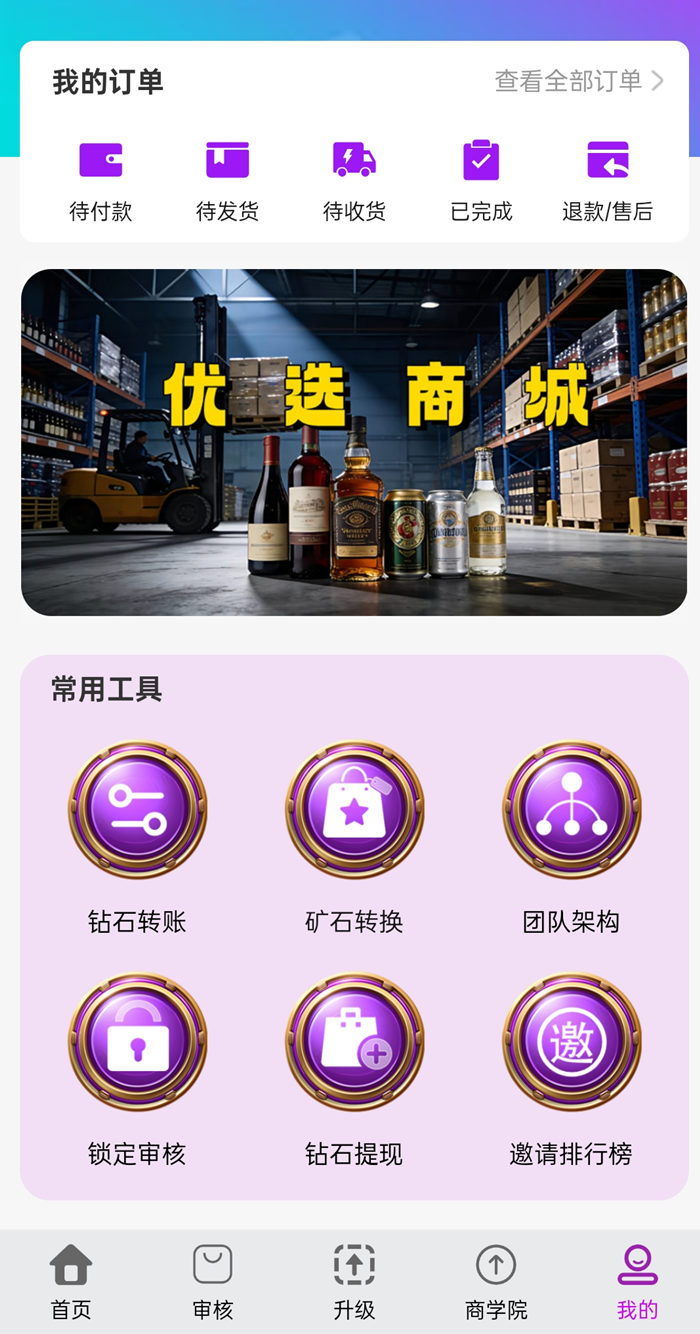The image size is (700, 1334).
Task: Open the 待付款 pending payment orders
Action: (100, 180)
